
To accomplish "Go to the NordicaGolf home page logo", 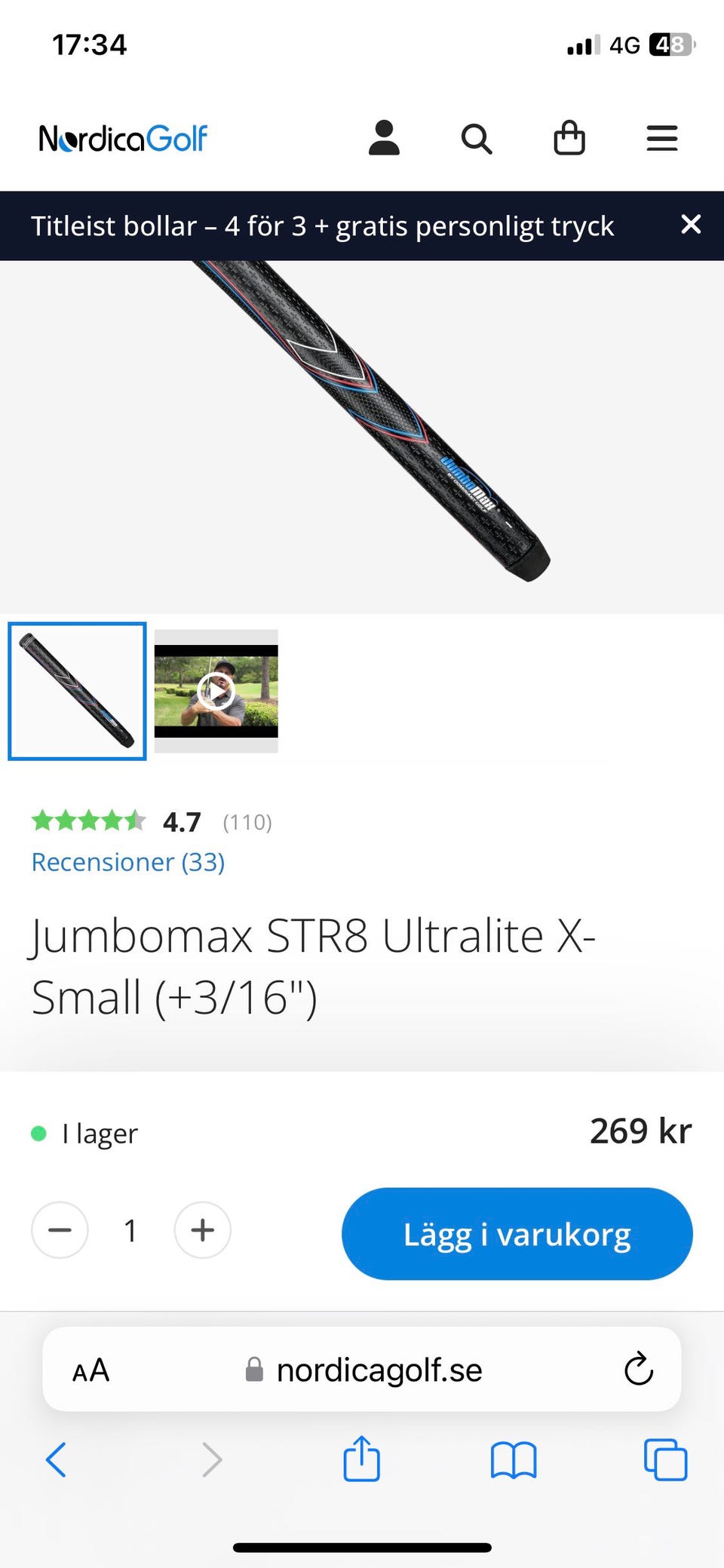I will pos(123,139).
